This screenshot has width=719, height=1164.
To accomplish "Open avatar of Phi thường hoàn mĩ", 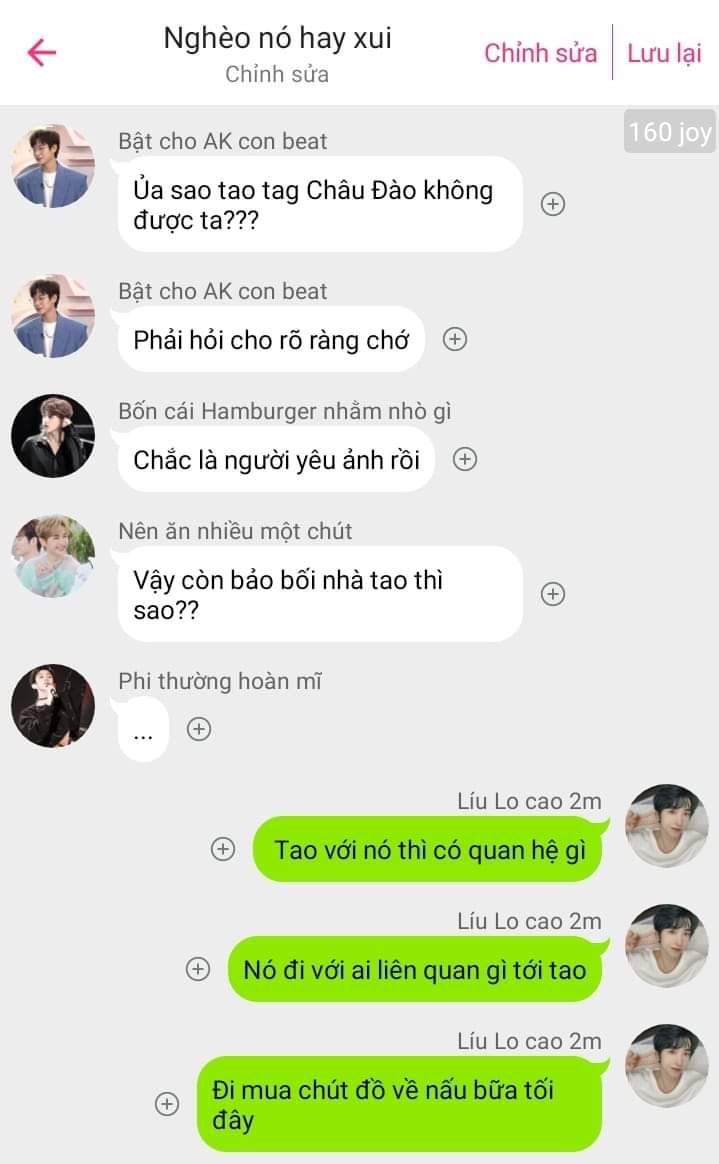I will click(x=53, y=706).
